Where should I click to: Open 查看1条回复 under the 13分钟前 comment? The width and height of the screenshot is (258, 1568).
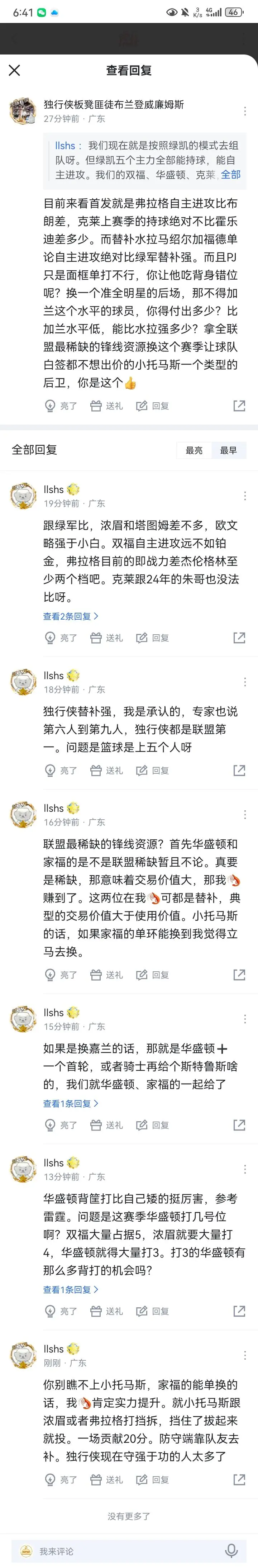pyautogui.click(x=71, y=1289)
